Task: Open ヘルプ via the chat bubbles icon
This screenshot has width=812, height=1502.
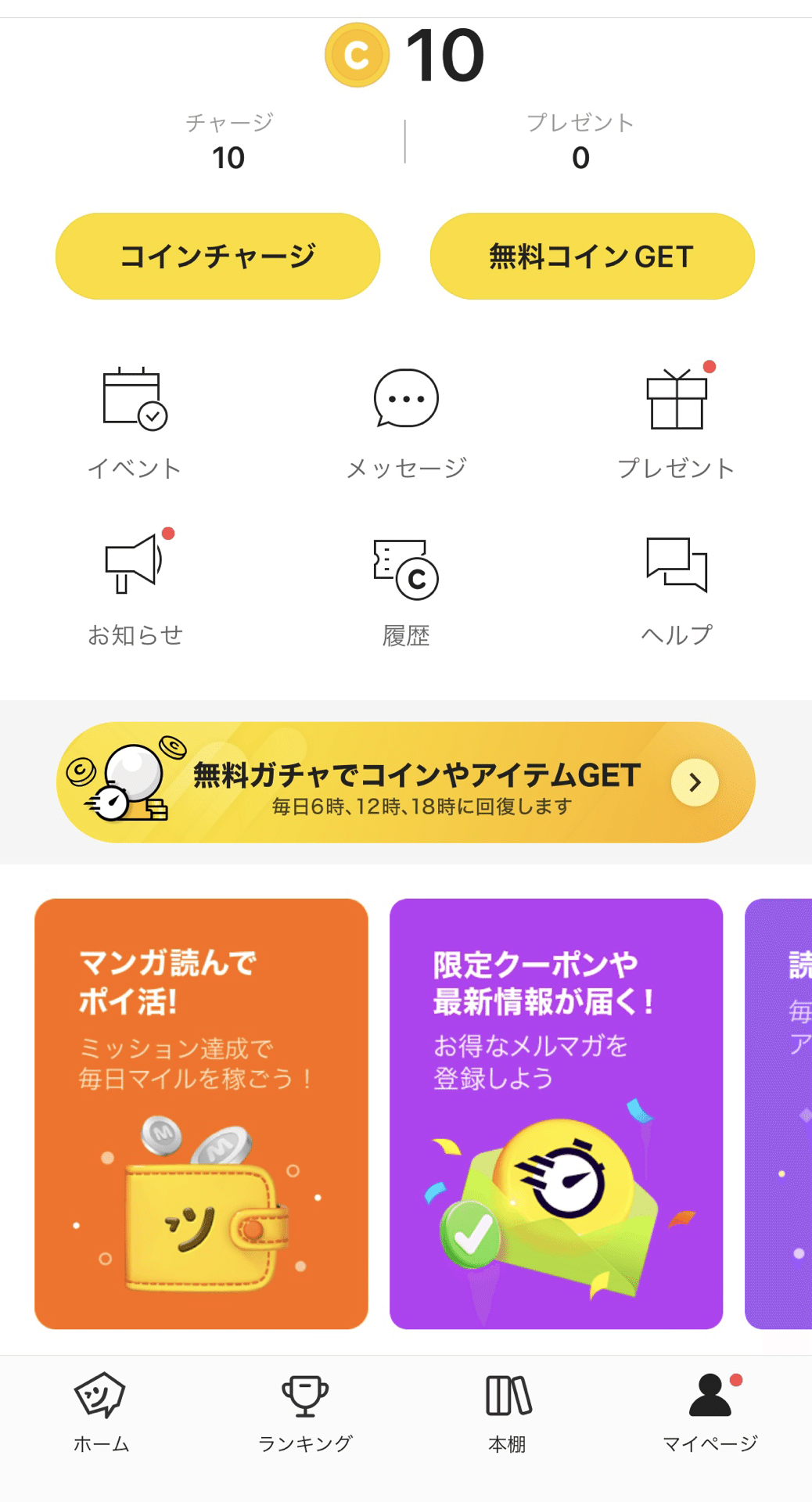Action: coord(676,567)
